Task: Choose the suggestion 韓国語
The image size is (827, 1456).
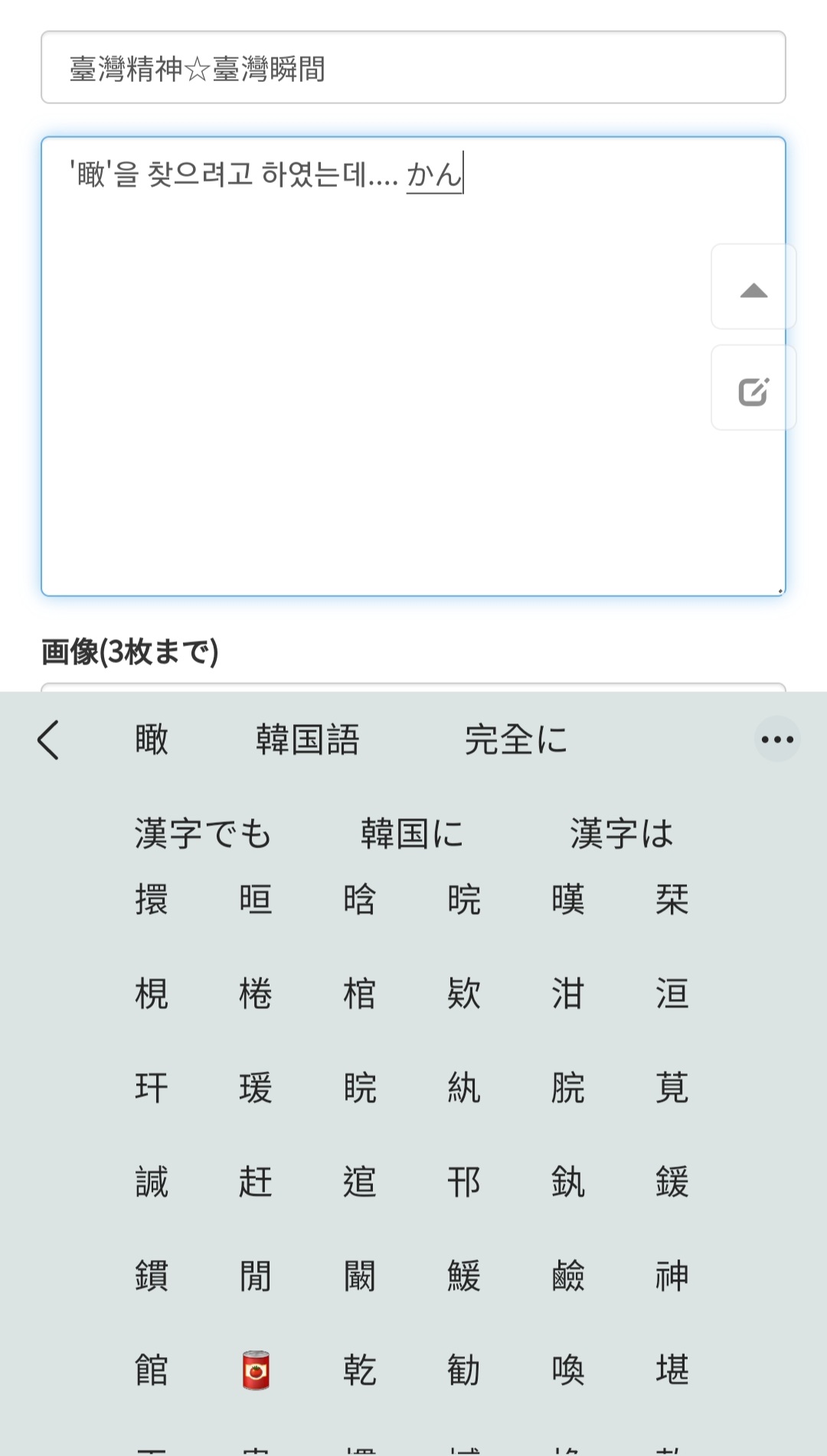Action: tap(307, 740)
